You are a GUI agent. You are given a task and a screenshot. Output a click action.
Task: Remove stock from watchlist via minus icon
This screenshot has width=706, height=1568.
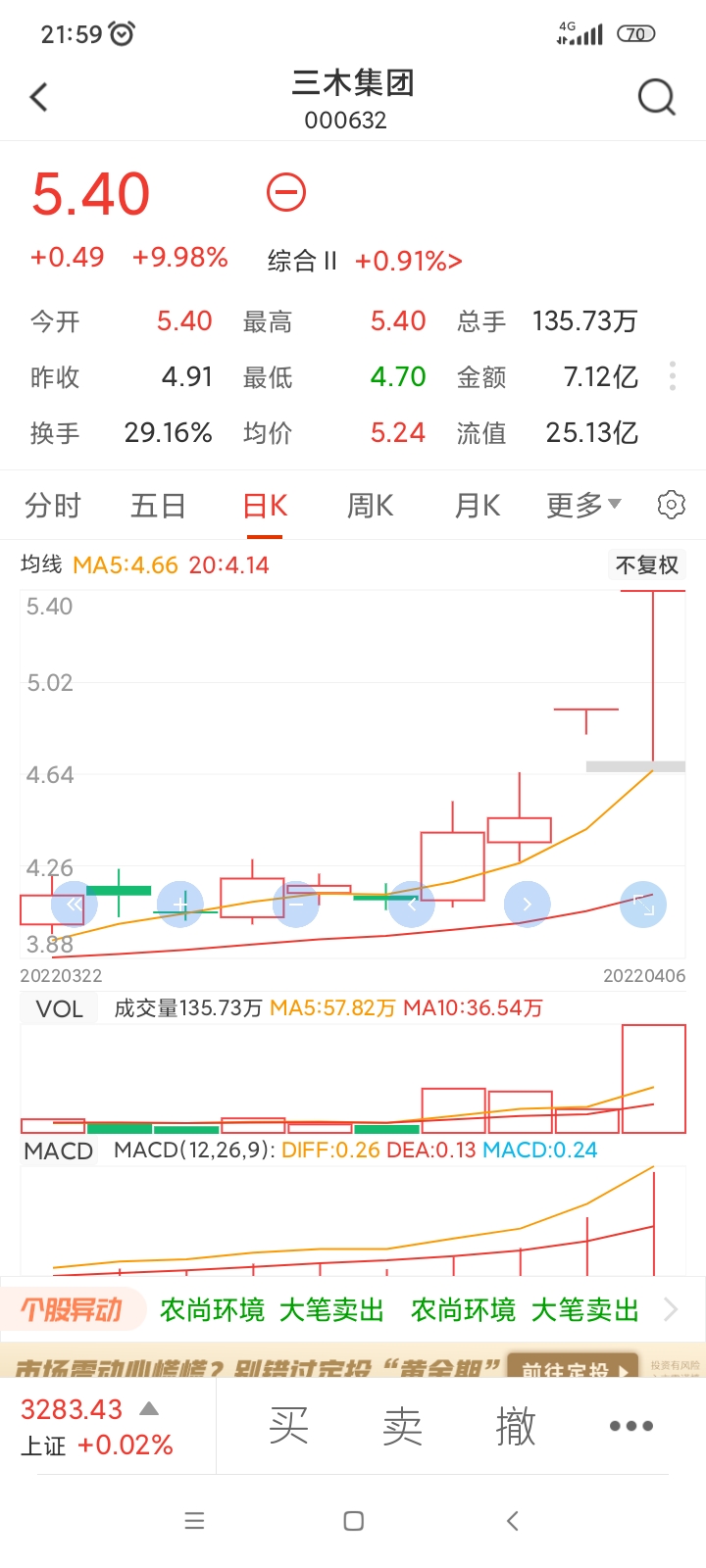[286, 192]
